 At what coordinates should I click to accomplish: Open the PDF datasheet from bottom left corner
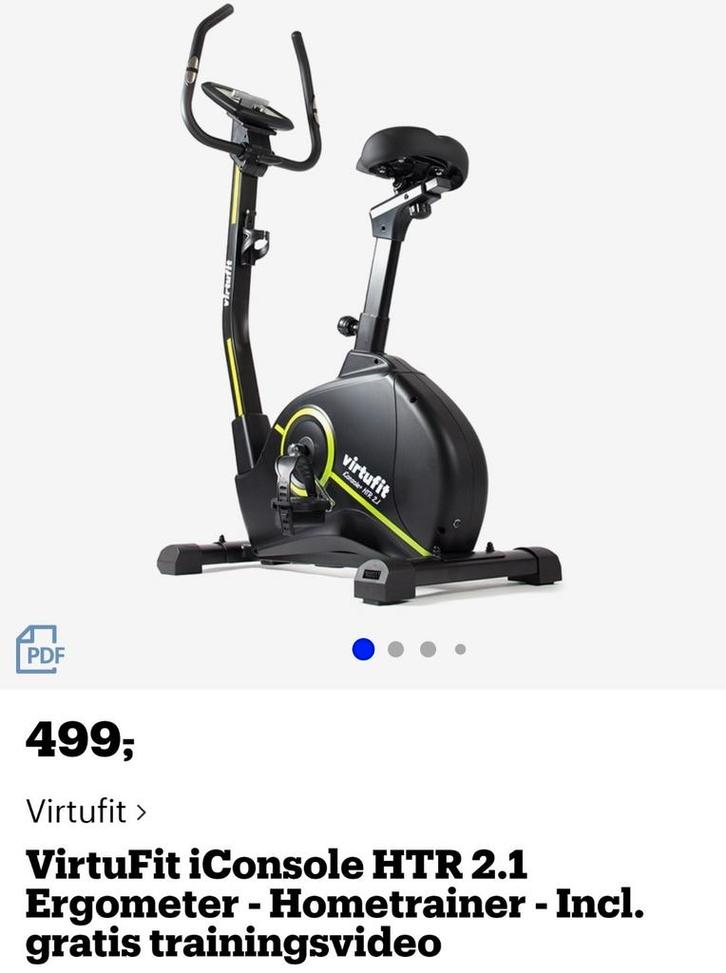pos(38,648)
